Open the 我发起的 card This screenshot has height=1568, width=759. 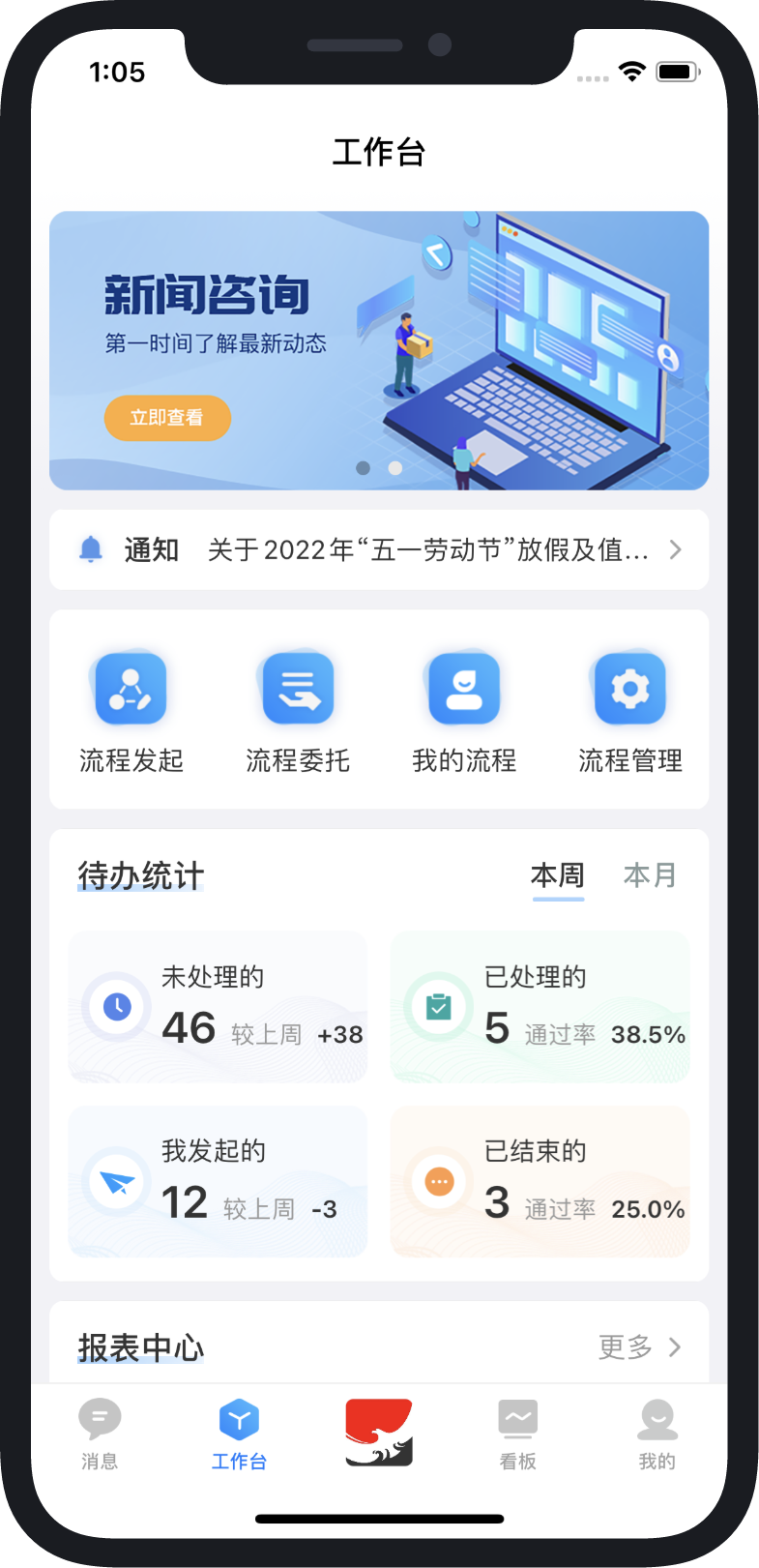(x=218, y=1181)
